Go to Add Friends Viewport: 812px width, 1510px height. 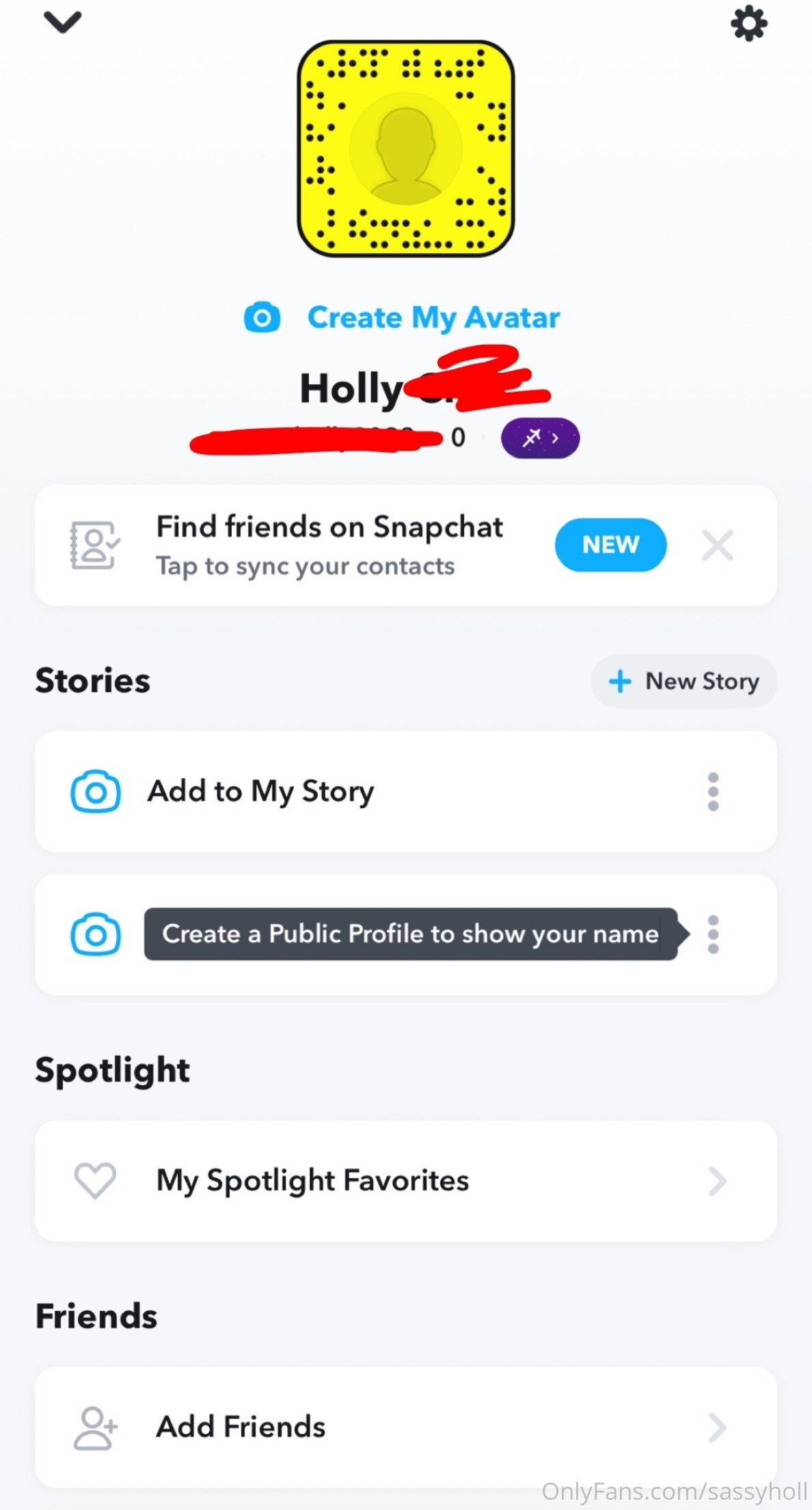pyautogui.click(x=406, y=1427)
